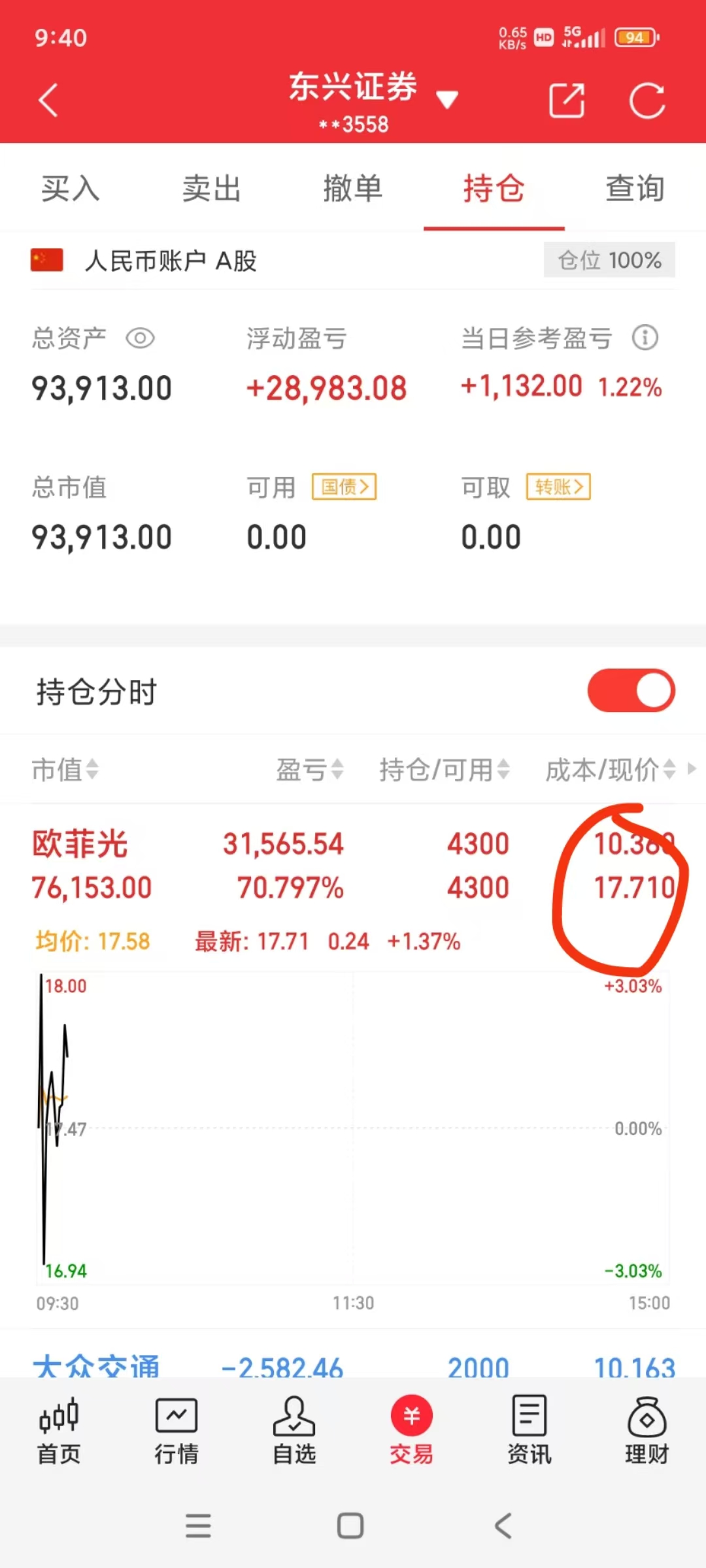Go to the 首页 tab
The image size is (706, 1568).
(59, 1431)
